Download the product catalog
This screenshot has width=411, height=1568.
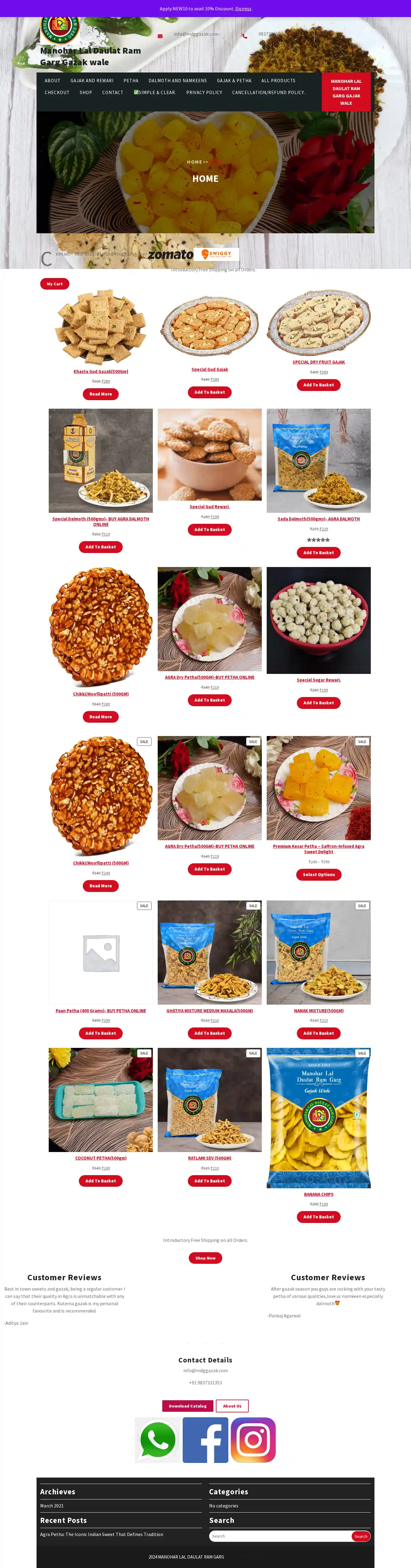pos(188,1406)
